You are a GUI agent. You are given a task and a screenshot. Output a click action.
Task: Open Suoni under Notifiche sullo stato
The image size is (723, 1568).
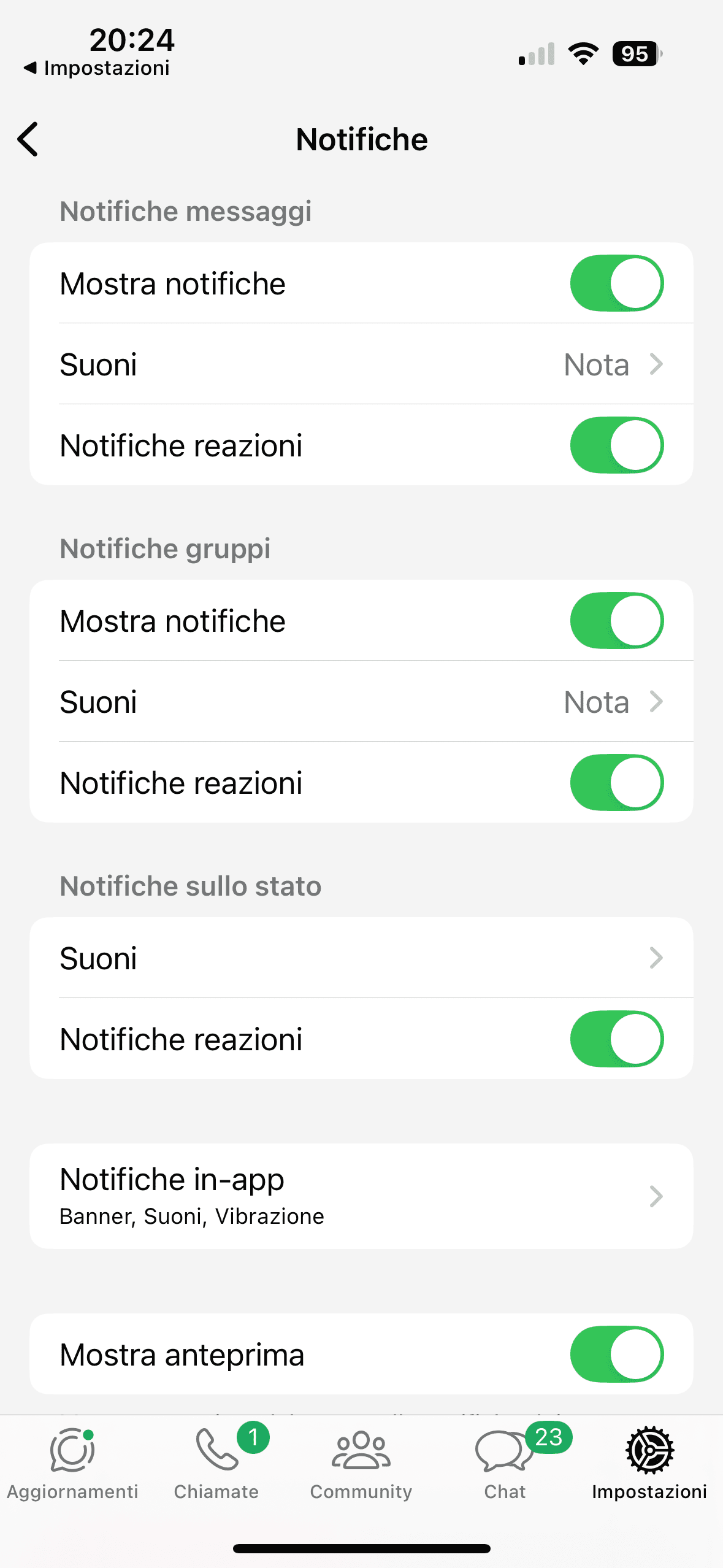tap(361, 958)
